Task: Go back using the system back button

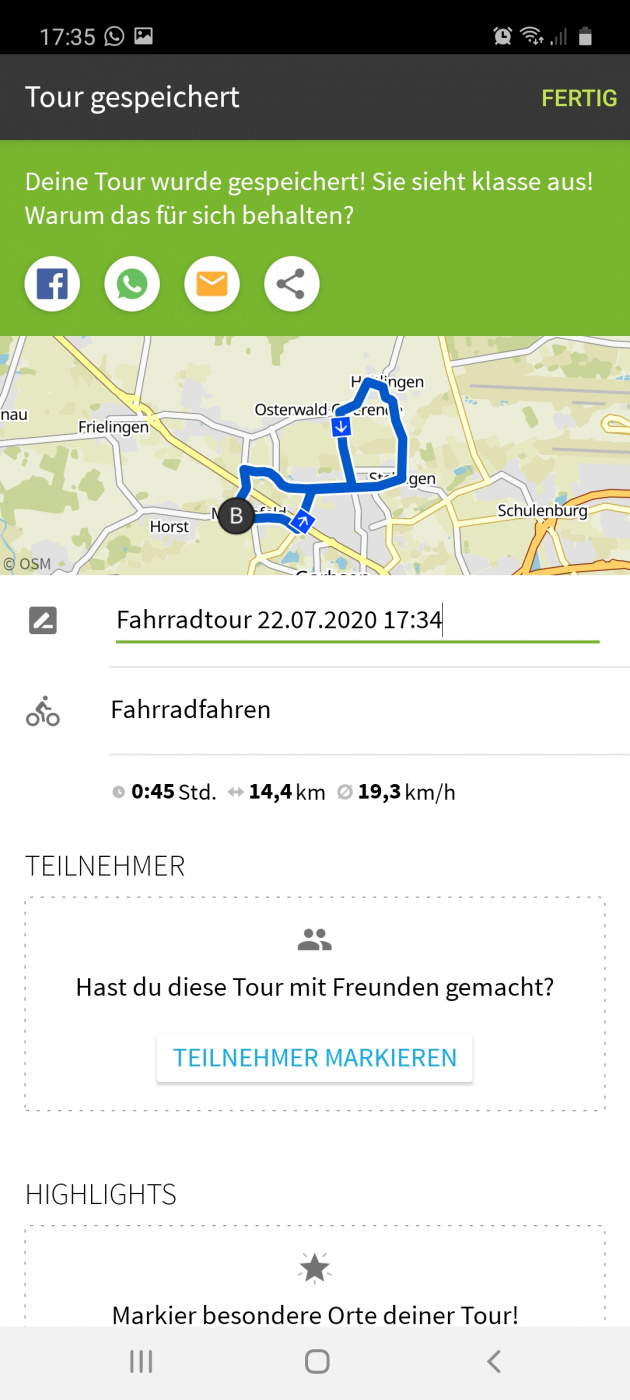Action: point(492,1361)
